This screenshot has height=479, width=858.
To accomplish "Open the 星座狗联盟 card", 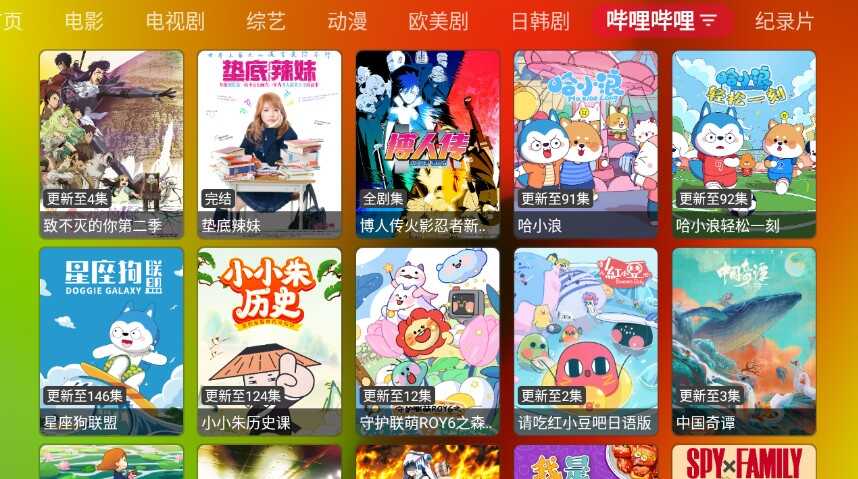I will click(x=112, y=340).
